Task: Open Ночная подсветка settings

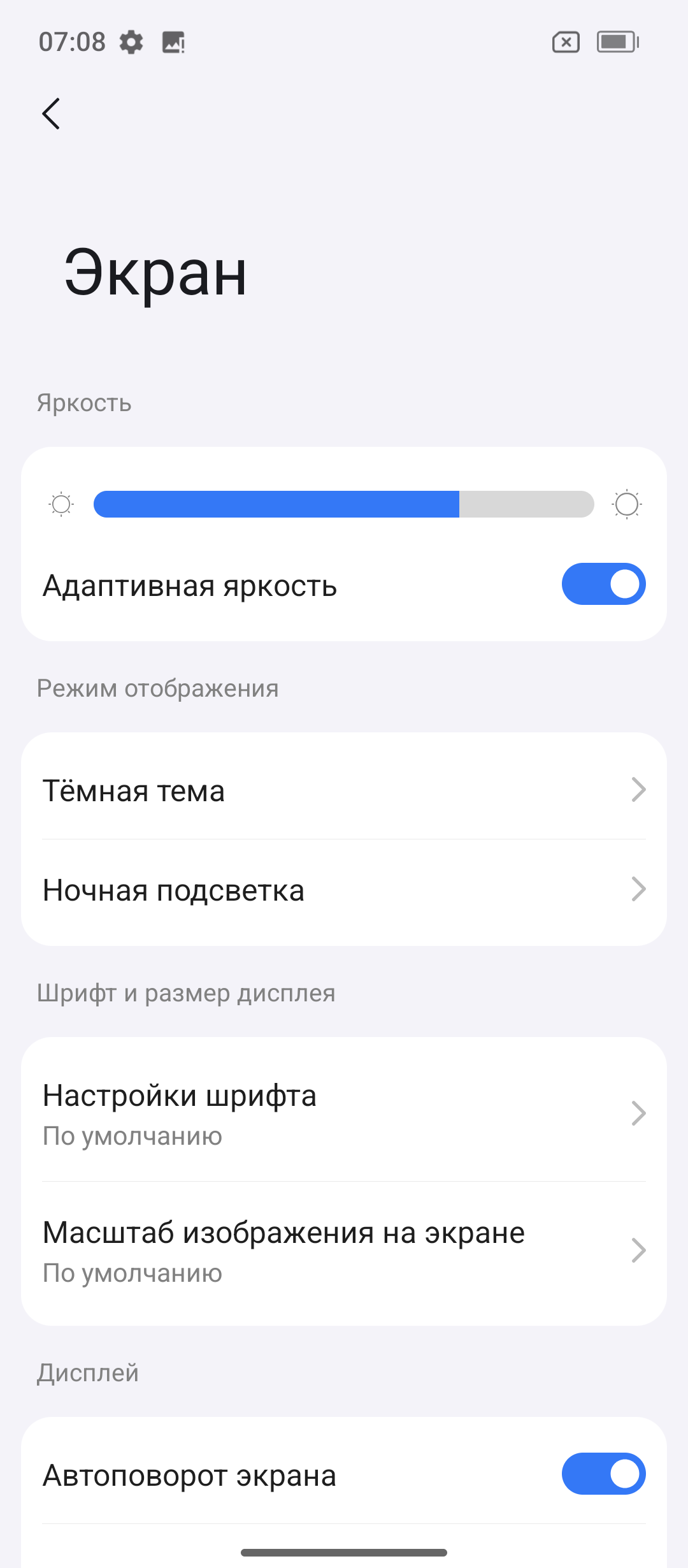Action: (344, 890)
